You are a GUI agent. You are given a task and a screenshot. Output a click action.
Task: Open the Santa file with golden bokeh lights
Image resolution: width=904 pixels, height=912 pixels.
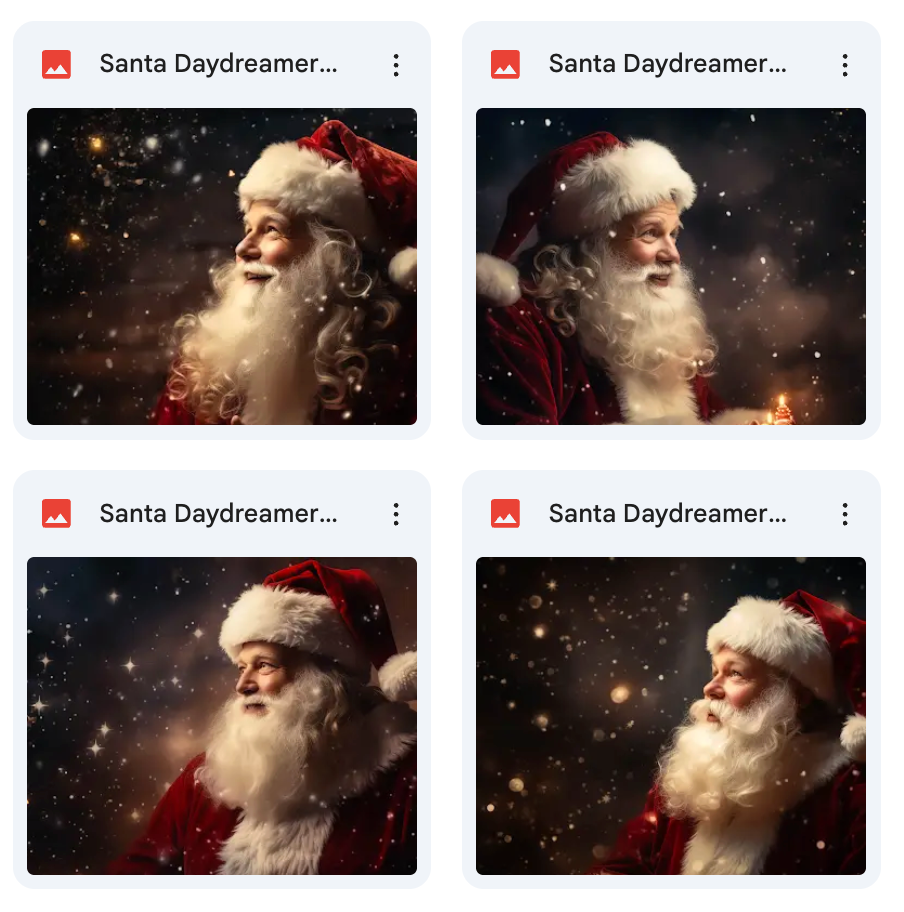[670, 715]
